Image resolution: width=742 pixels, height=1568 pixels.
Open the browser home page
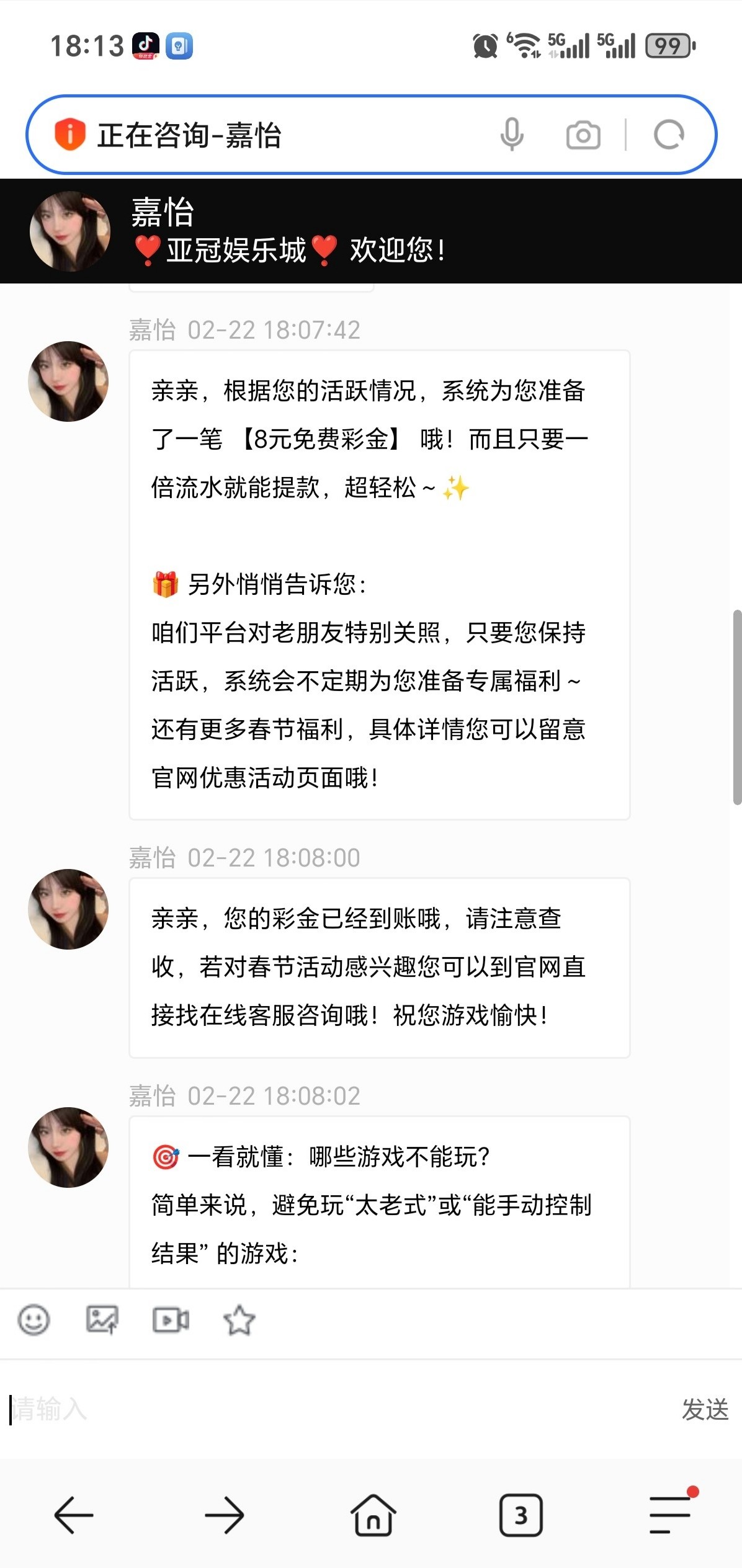click(373, 1515)
